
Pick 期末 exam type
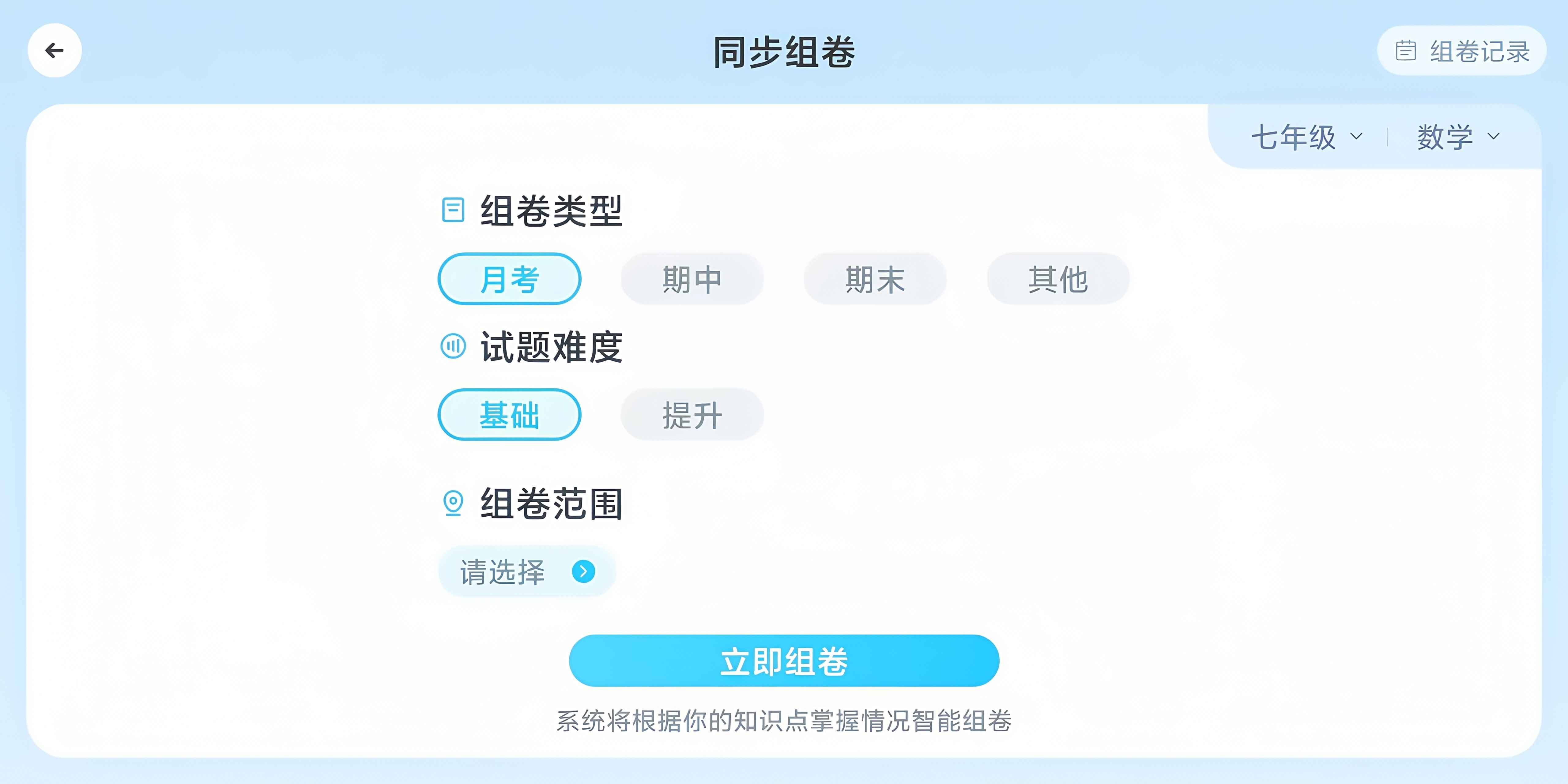[x=875, y=279]
